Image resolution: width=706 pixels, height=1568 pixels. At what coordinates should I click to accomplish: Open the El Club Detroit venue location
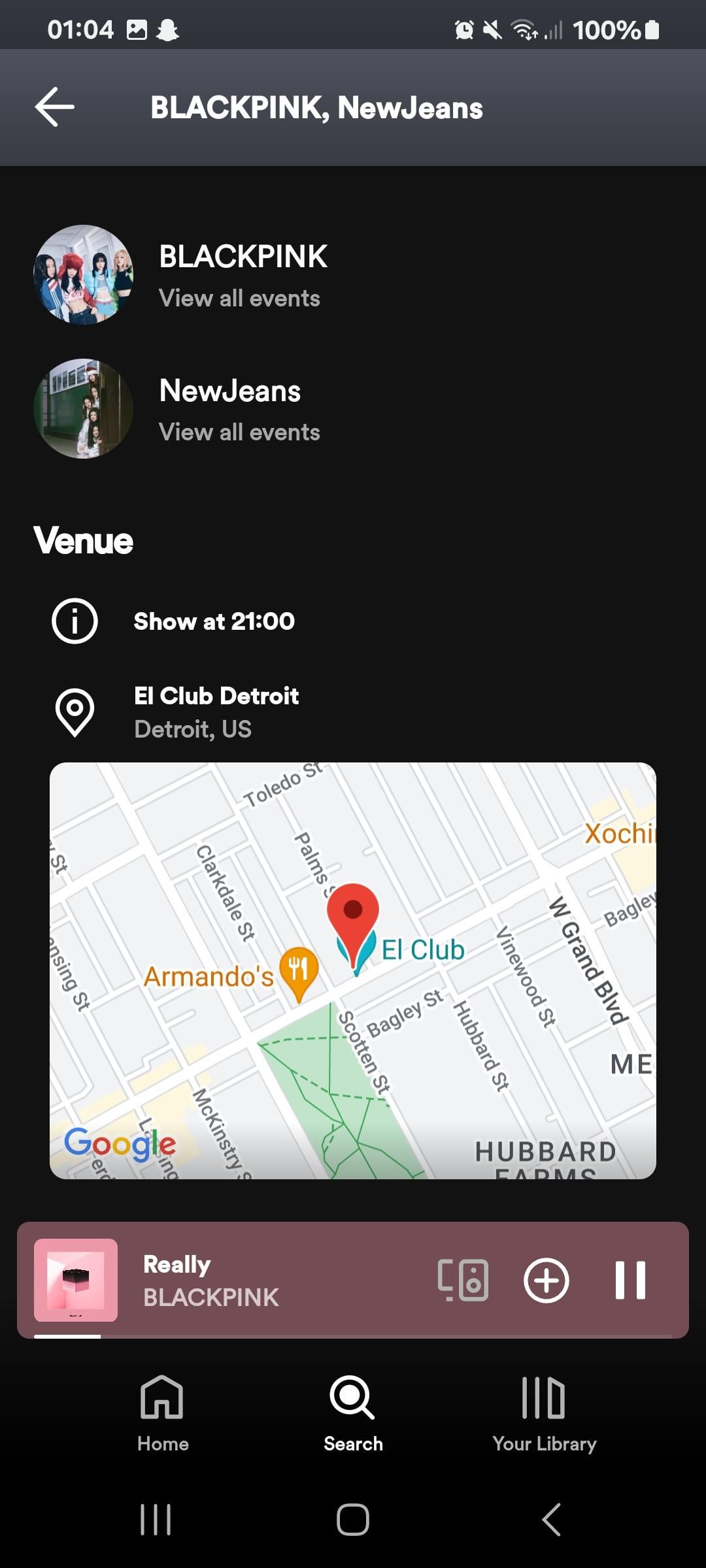(x=216, y=711)
